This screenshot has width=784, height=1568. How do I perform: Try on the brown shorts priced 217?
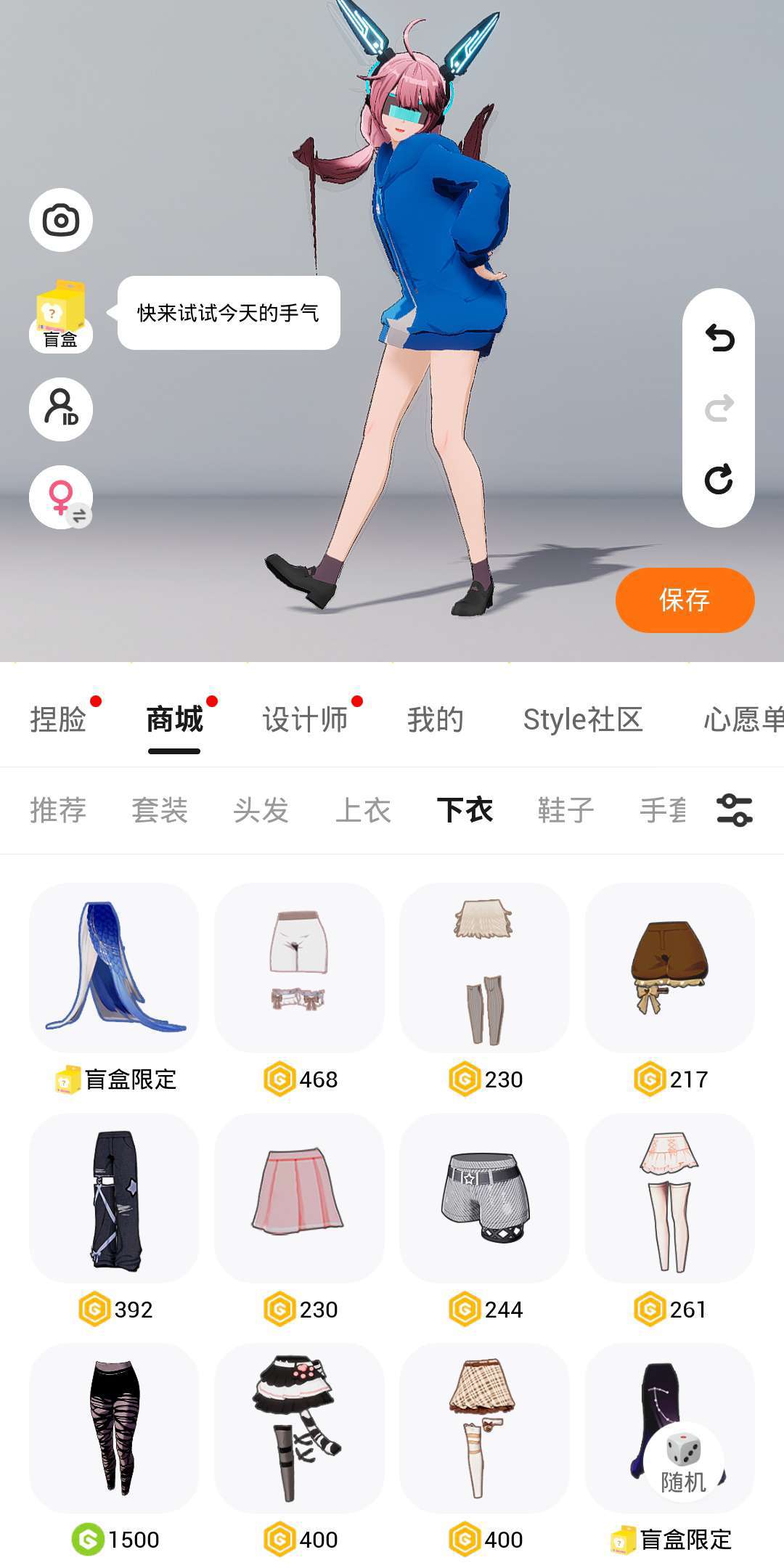tap(669, 968)
